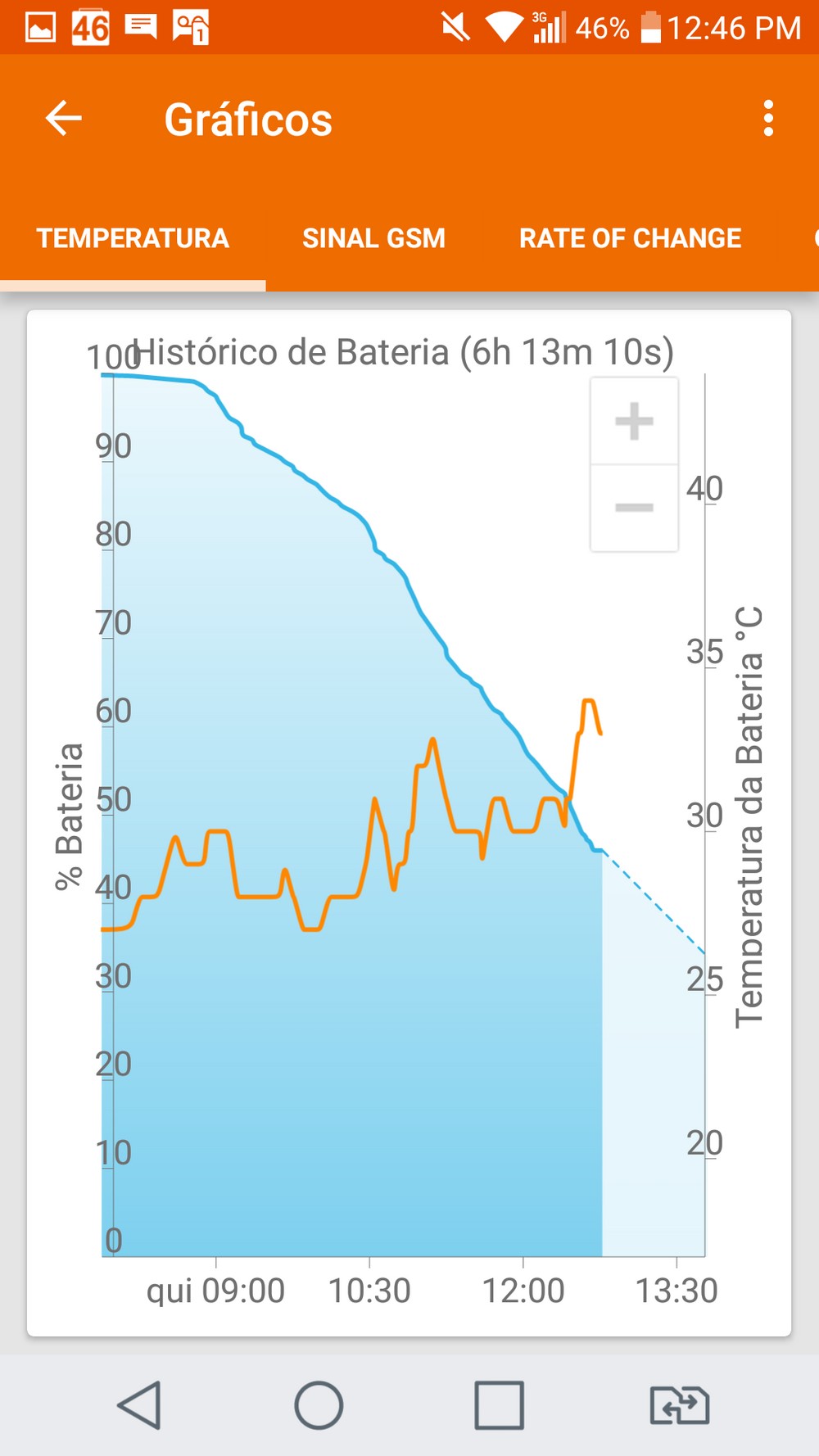819x1456 pixels.
Task: Open recent apps from navigation bar
Action: click(x=499, y=1405)
